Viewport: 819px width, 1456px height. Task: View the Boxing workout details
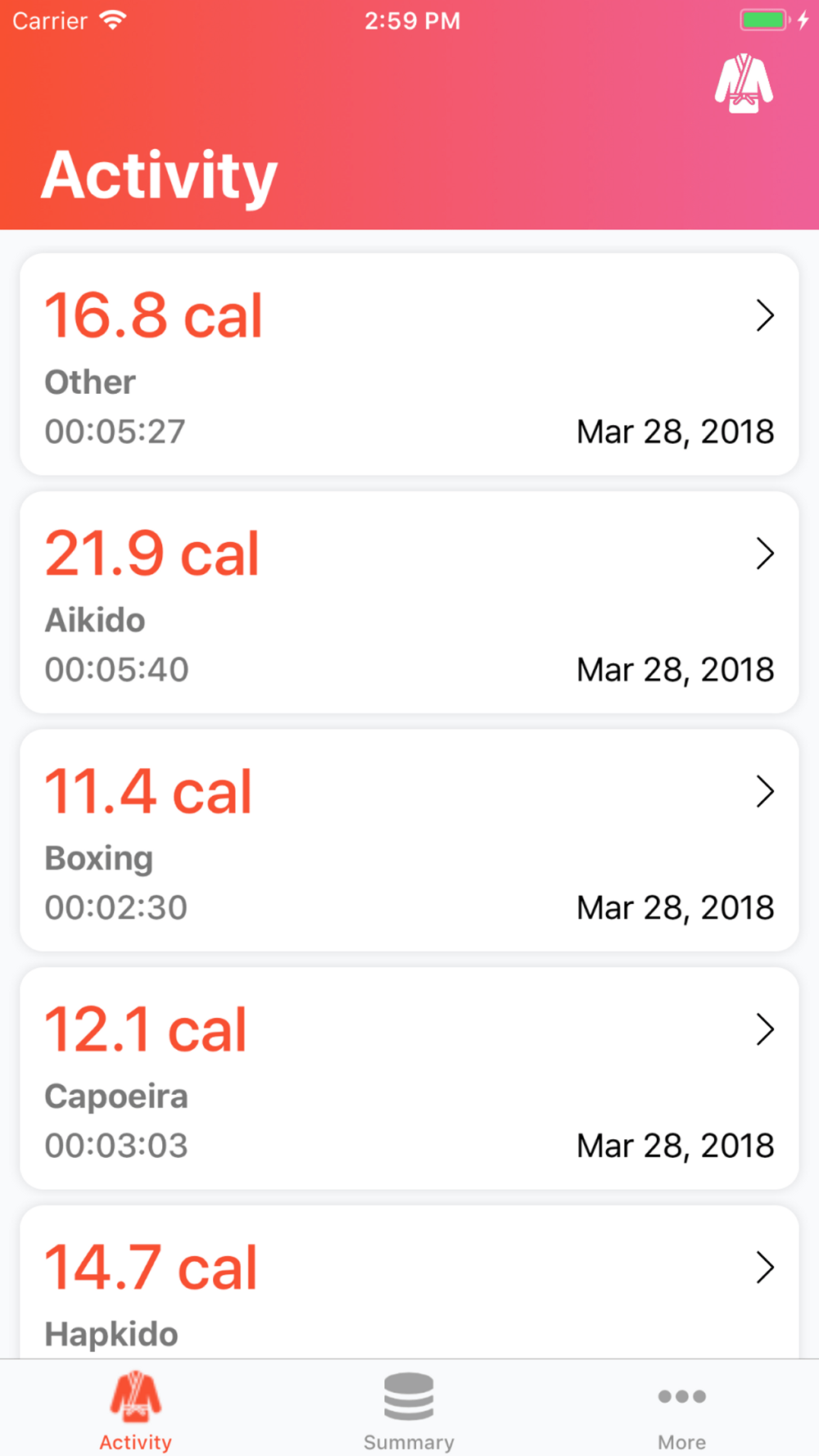point(409,840)
